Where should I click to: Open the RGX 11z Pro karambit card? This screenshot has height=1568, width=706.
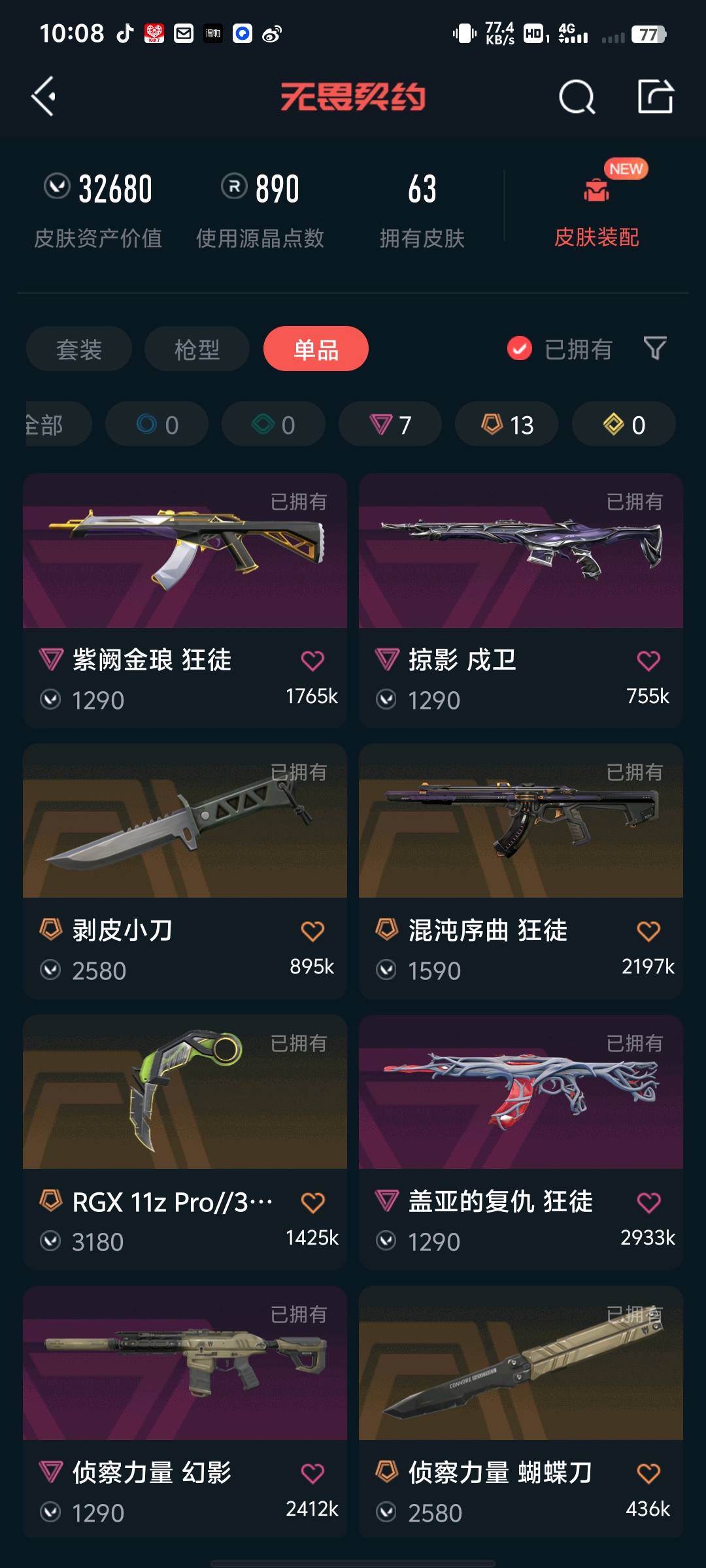pyautogui.click(x=185, y=1141)
